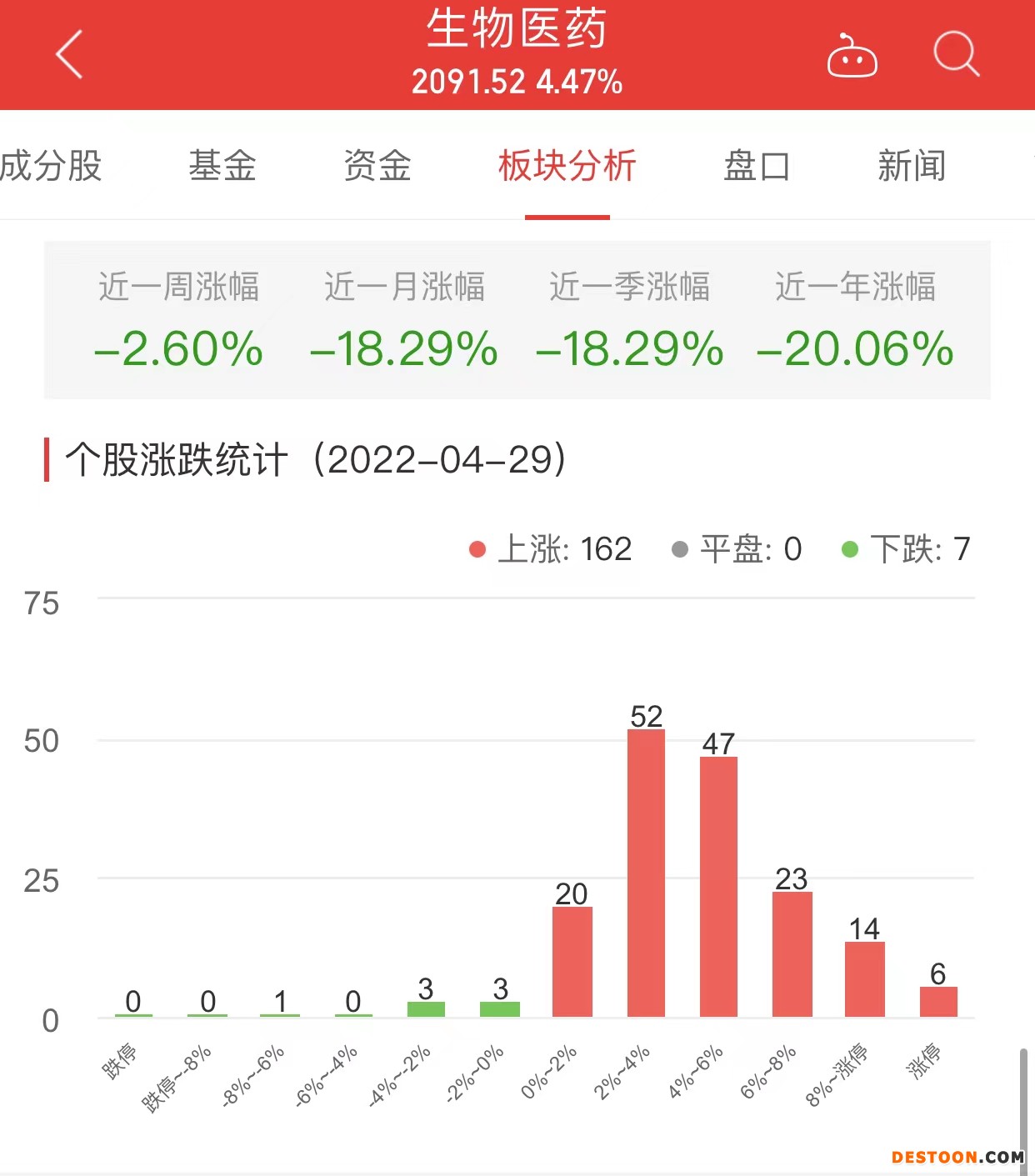Image resolution: width=1035 pixels, height=1176 pixels.
Task: Select the 板块分析 tab
Action: (567, 166)
